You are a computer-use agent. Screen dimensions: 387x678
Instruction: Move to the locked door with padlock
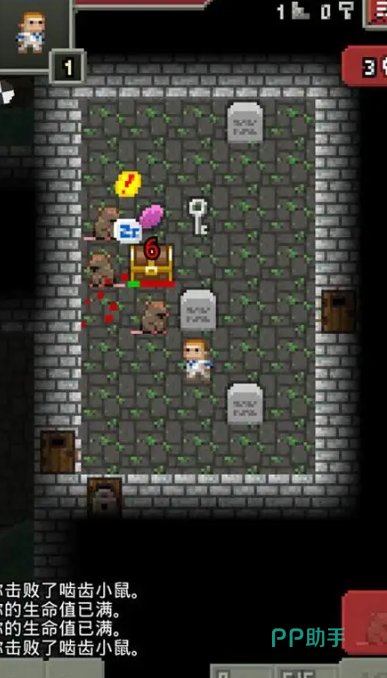tap(104, 496)
